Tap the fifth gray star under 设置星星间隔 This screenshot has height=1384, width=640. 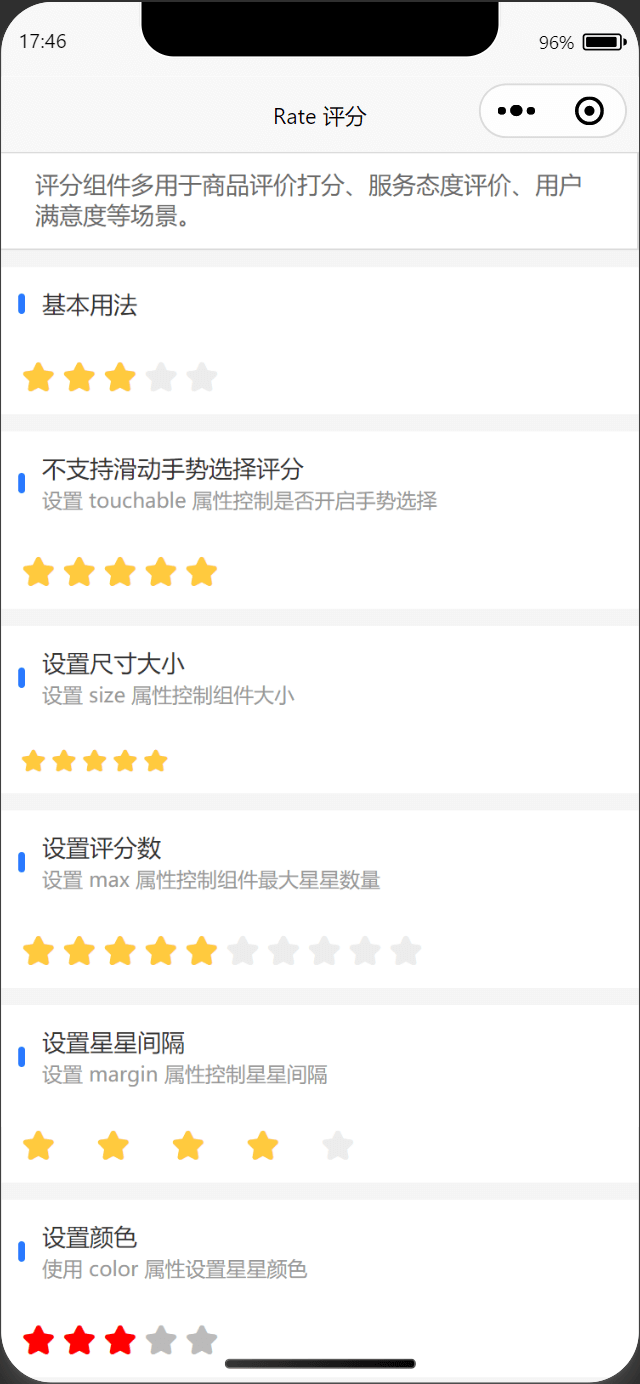(338, 1146)
